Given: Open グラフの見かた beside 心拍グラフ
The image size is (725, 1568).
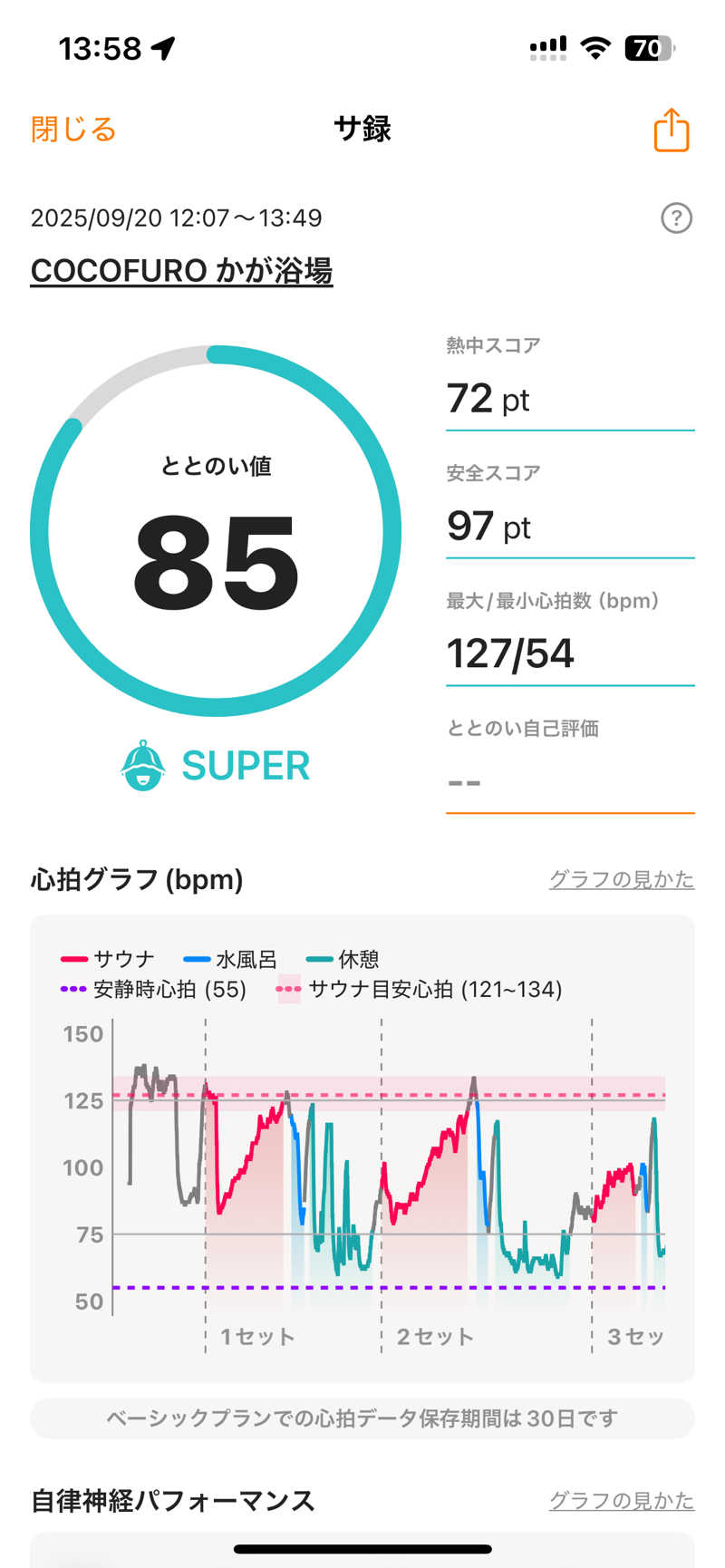Looking at the screenshot, I should 621,879.
